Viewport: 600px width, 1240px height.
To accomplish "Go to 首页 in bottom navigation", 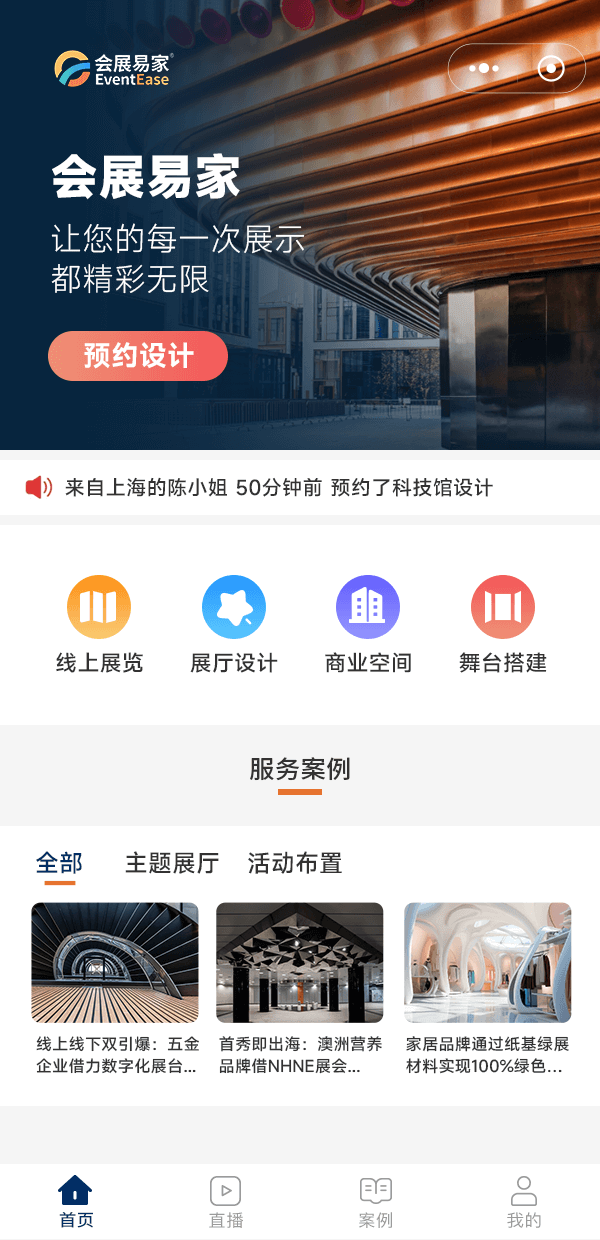I will click(x=76, y=1202).
